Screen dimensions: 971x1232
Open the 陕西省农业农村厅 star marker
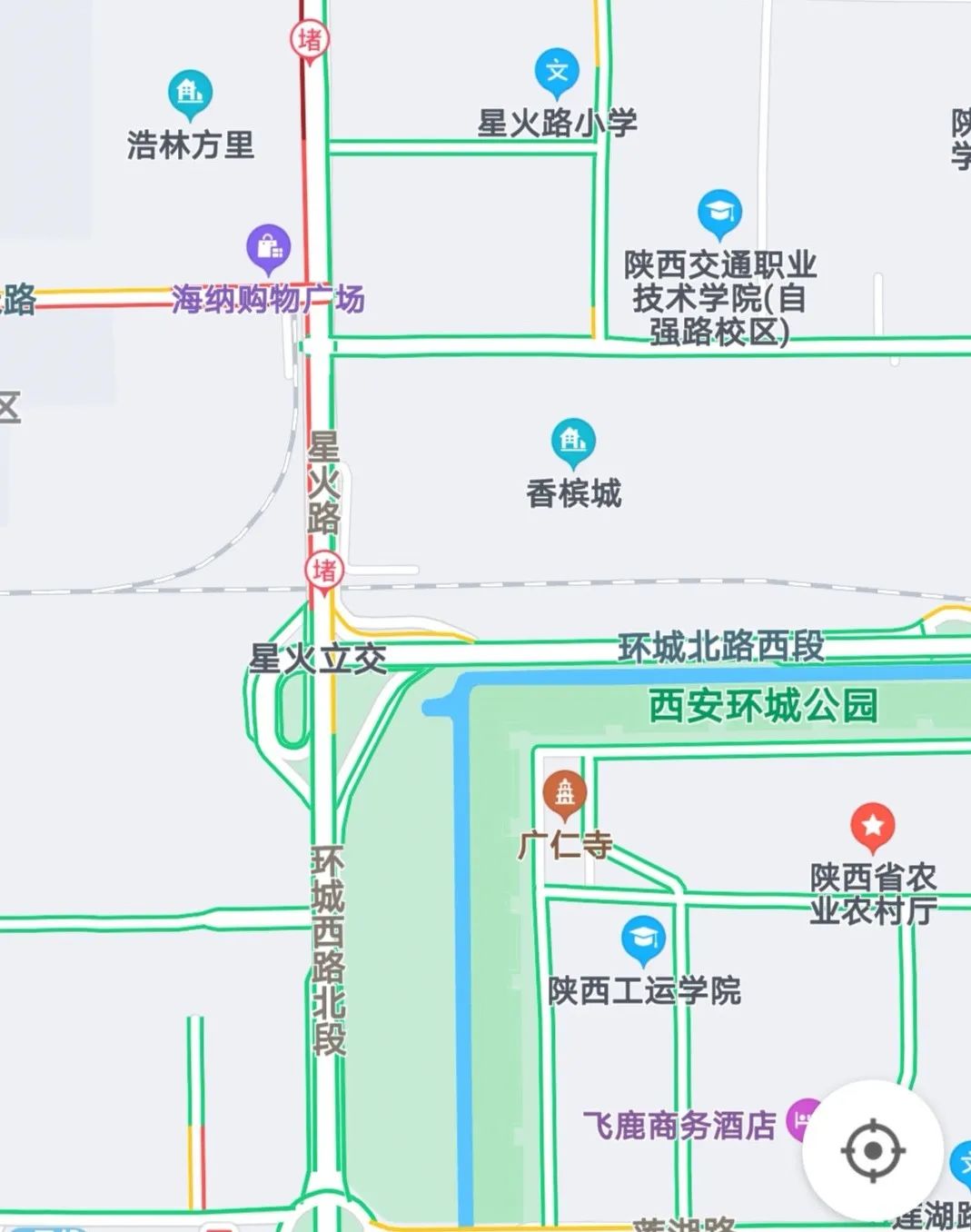point(873,825)
